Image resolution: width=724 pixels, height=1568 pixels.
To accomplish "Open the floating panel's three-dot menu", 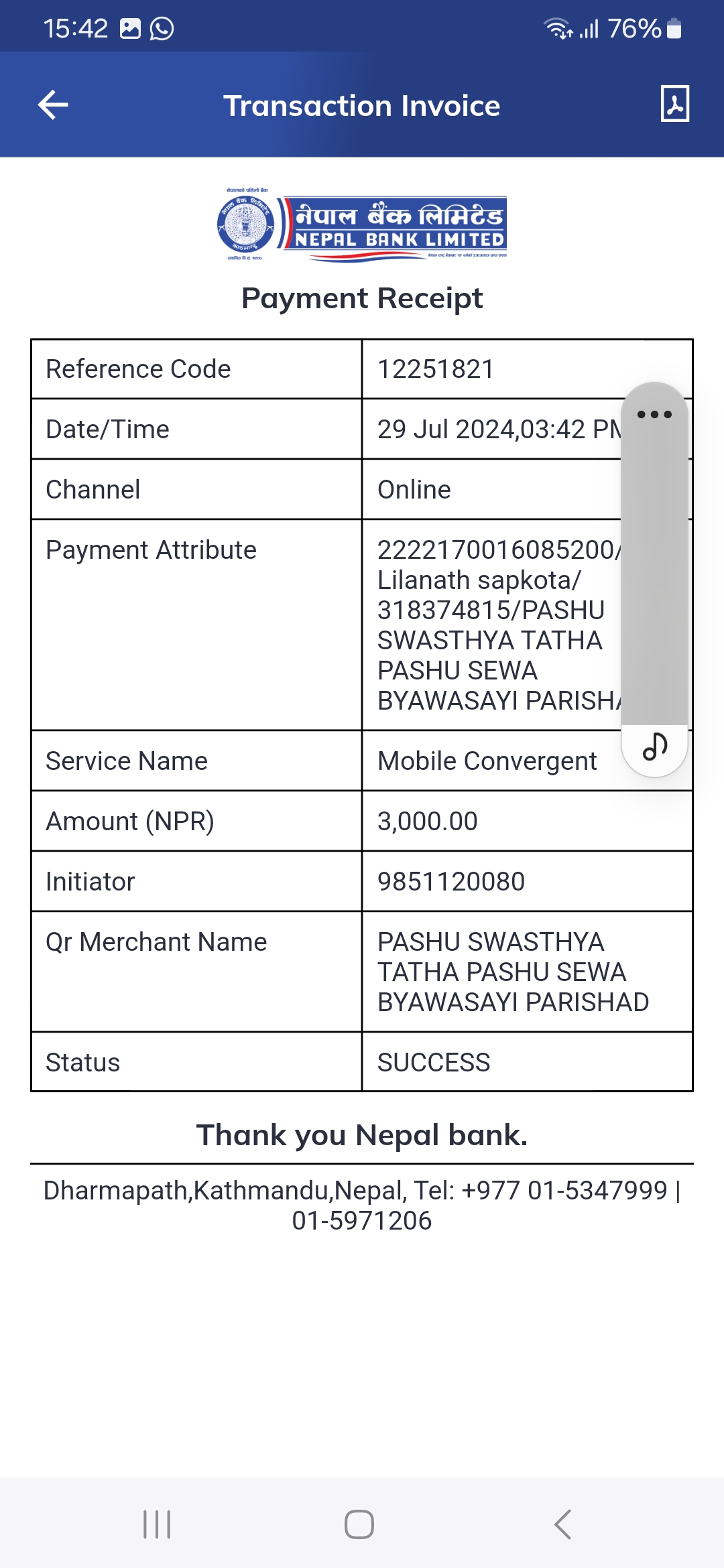I will click(x=654, y=414).
